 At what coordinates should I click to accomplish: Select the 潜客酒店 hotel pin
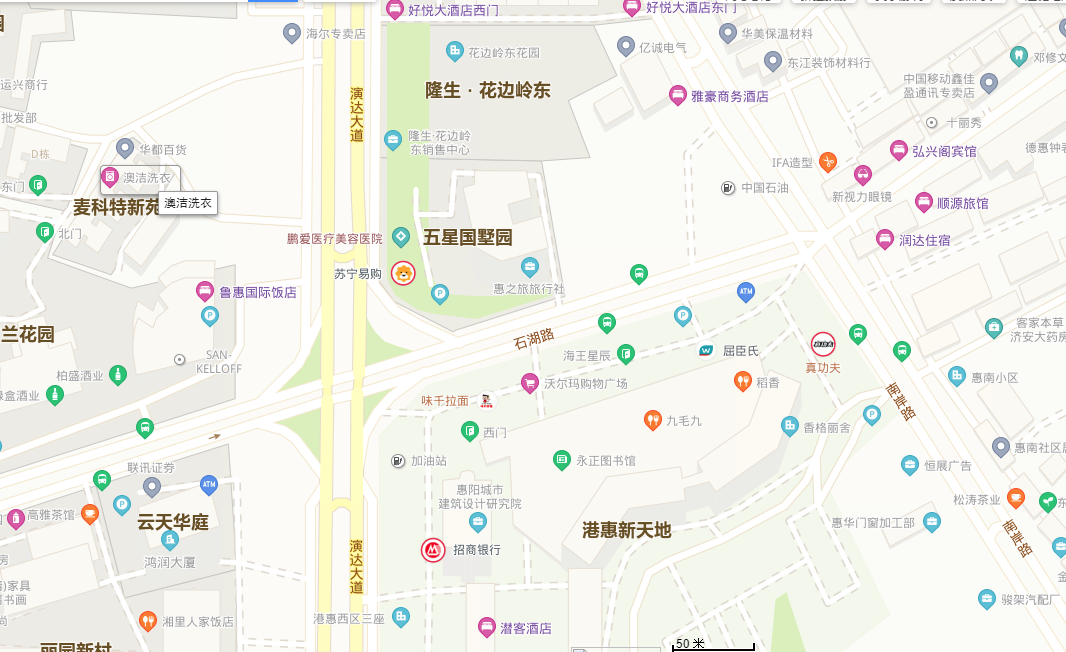(486, 627)
